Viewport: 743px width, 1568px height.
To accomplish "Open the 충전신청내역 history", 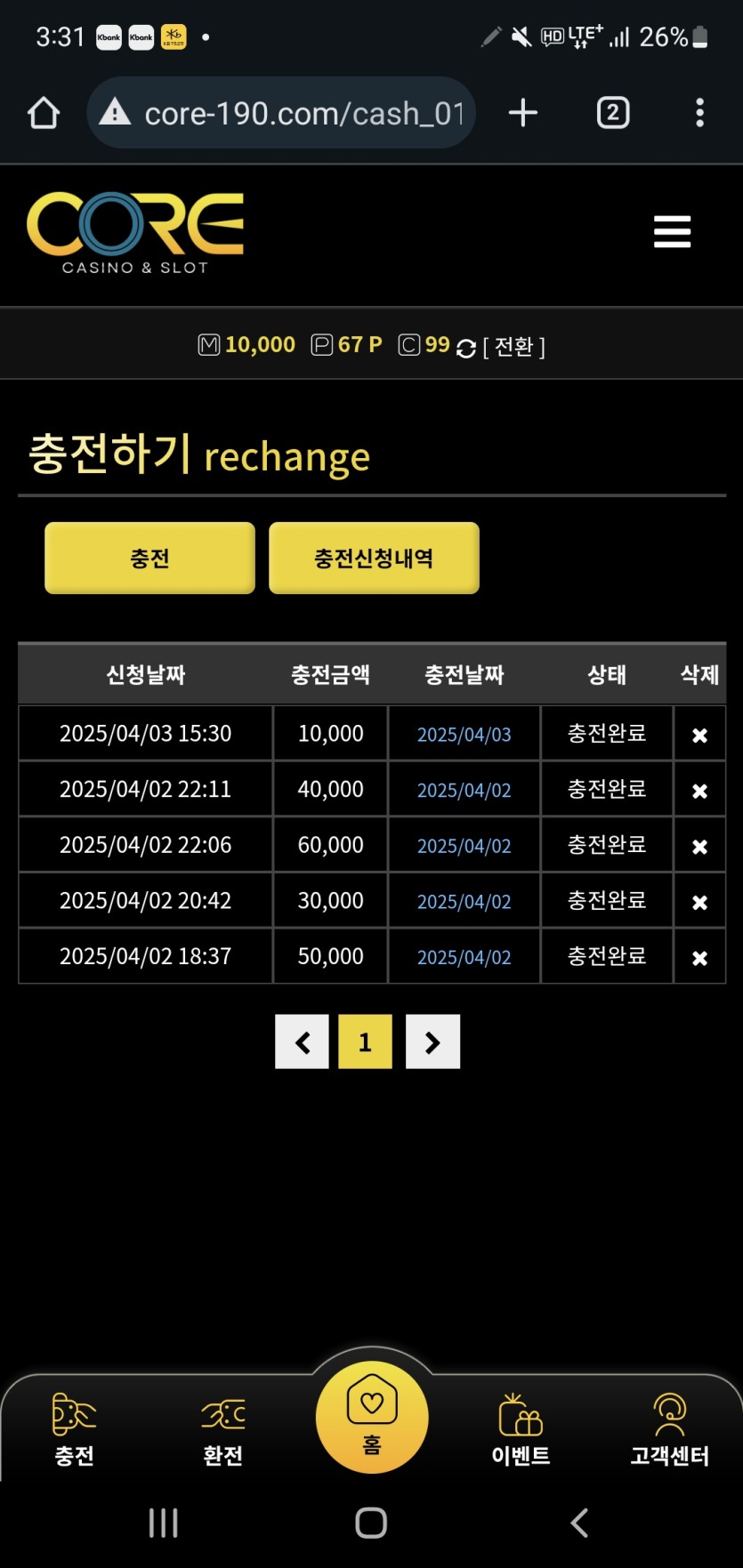I will (x=374, y=558).
